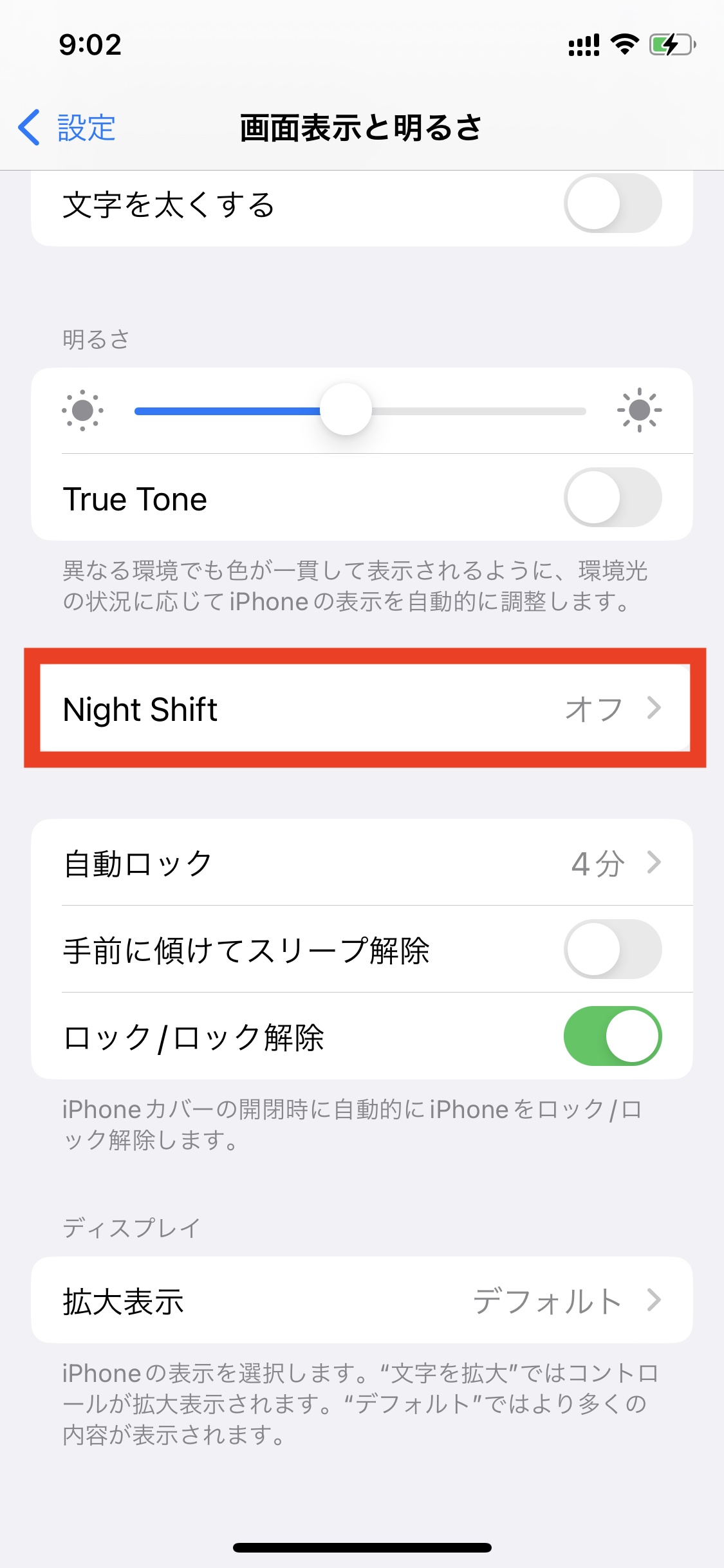Screen dimensions: 724x1568
Task: Open 自動ロック setting
Action: point(362,863)
